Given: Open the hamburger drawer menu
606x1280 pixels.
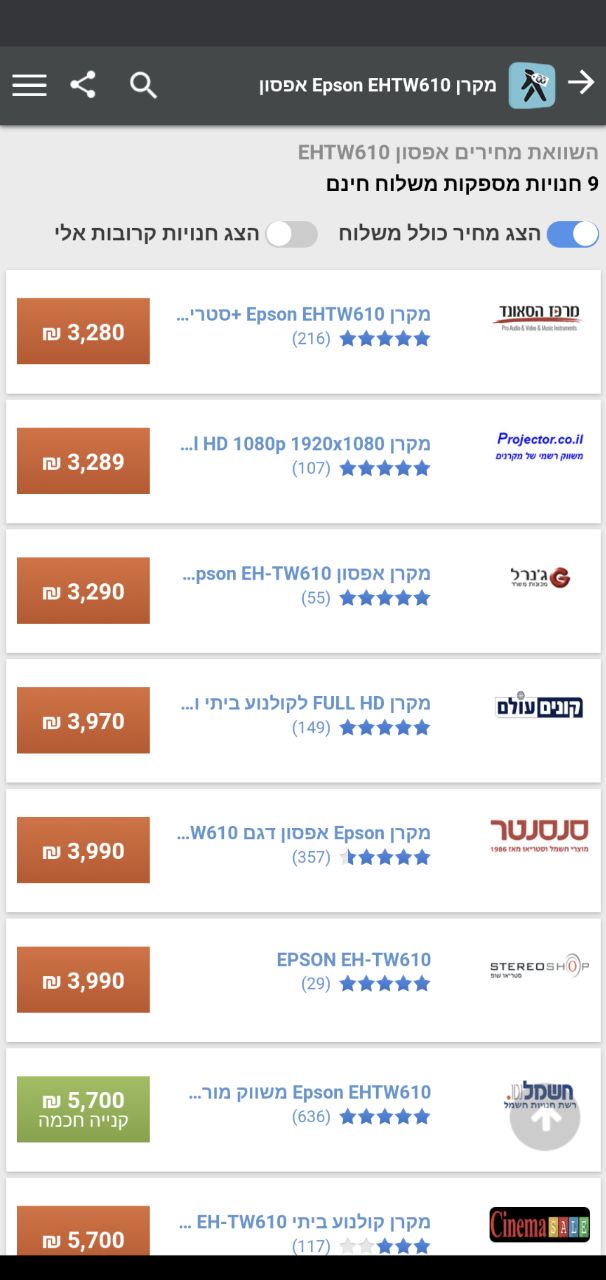Looking at the screenshot, I should click(x=29, y=85).
